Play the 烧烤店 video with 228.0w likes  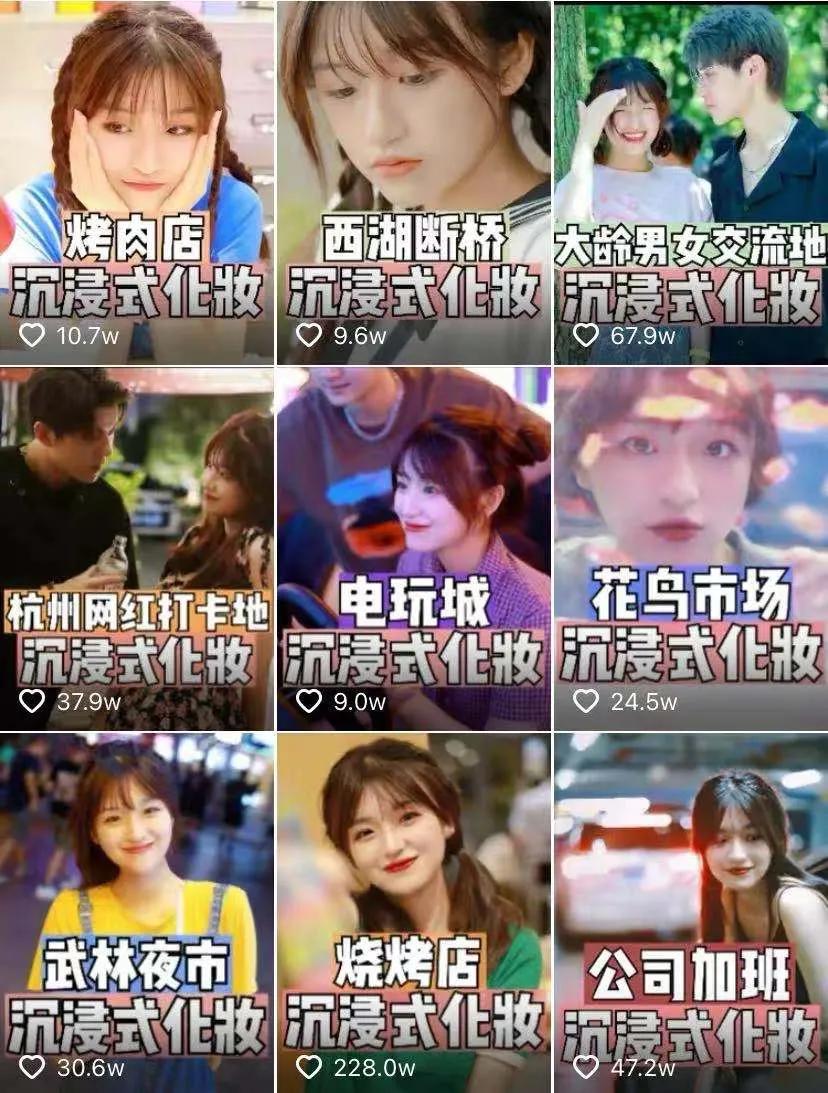click(x=413, y=910)
